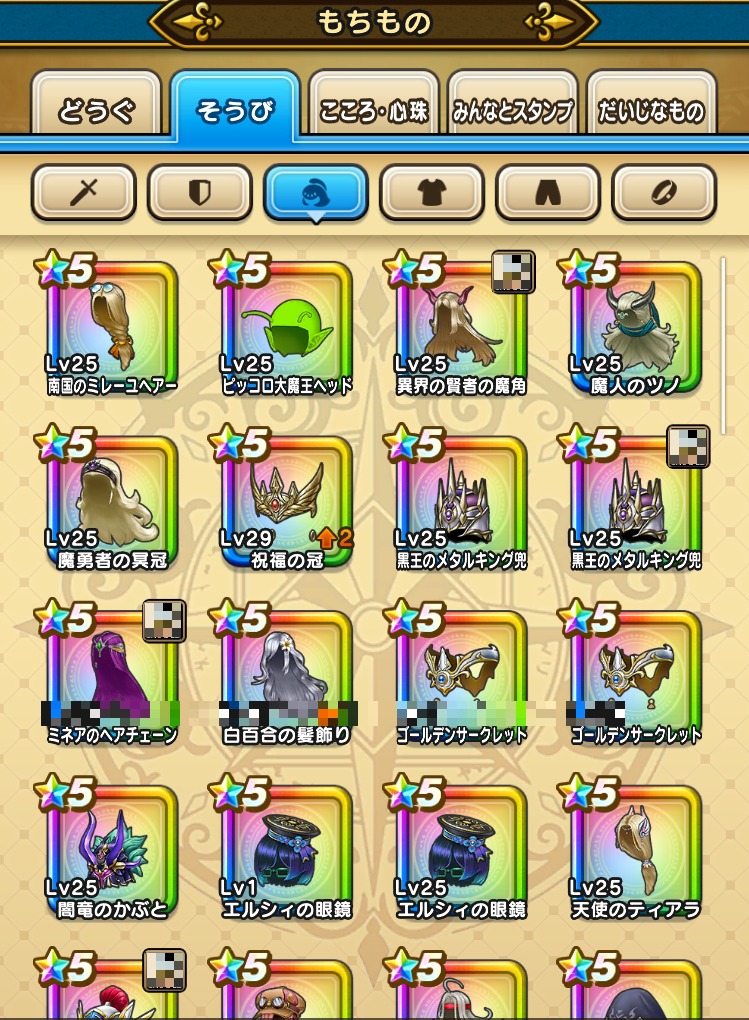Open the だいじなもの tab
Viewport: 749px width, 1020px height.
point(652,110)
